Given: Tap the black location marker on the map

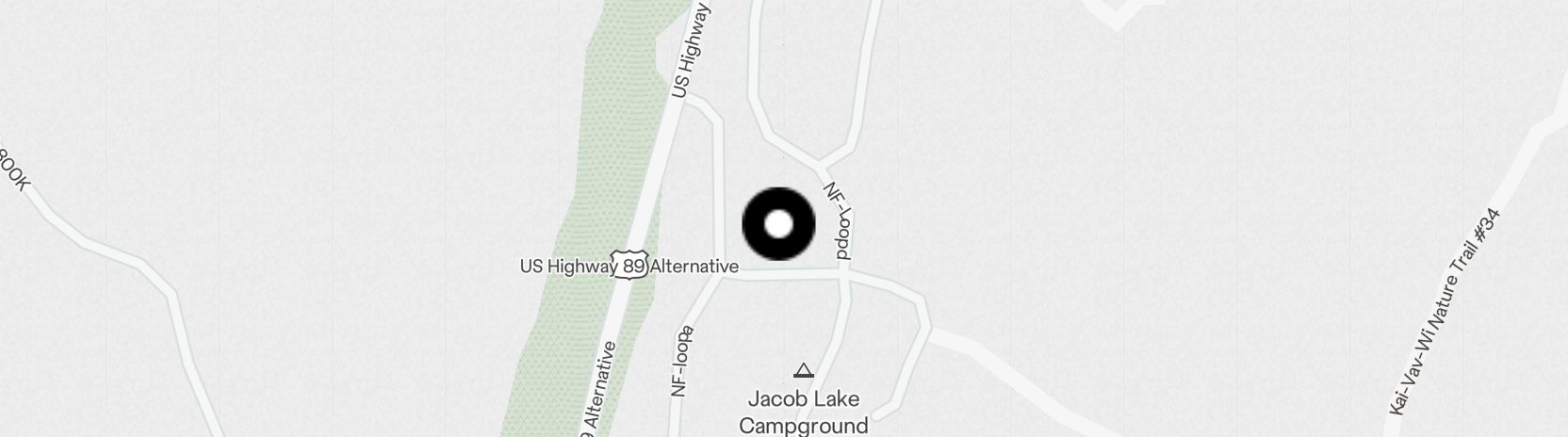Looking at the screenshot, I should pos(778,224).
